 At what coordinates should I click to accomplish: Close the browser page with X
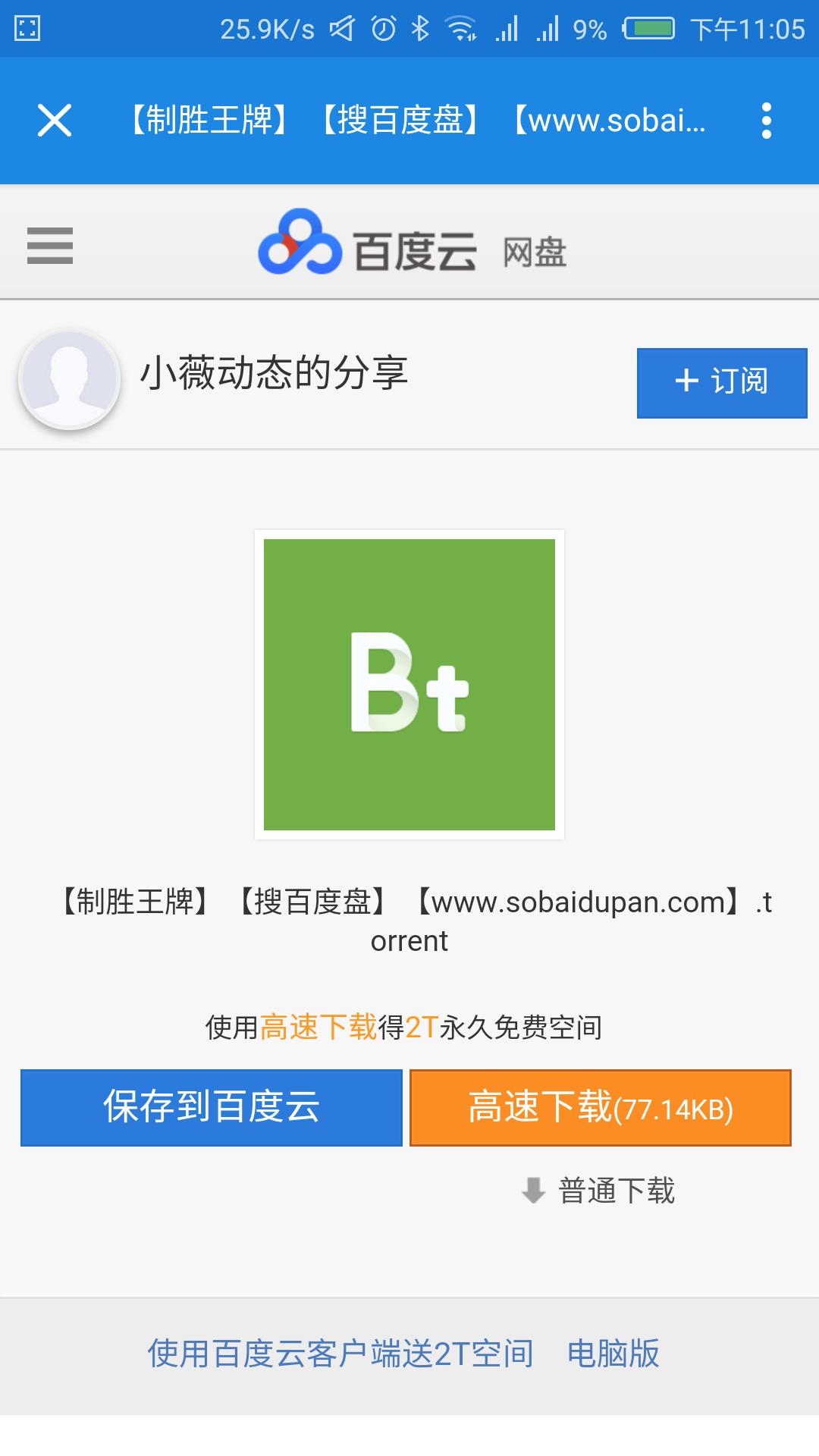coord(55,121)
